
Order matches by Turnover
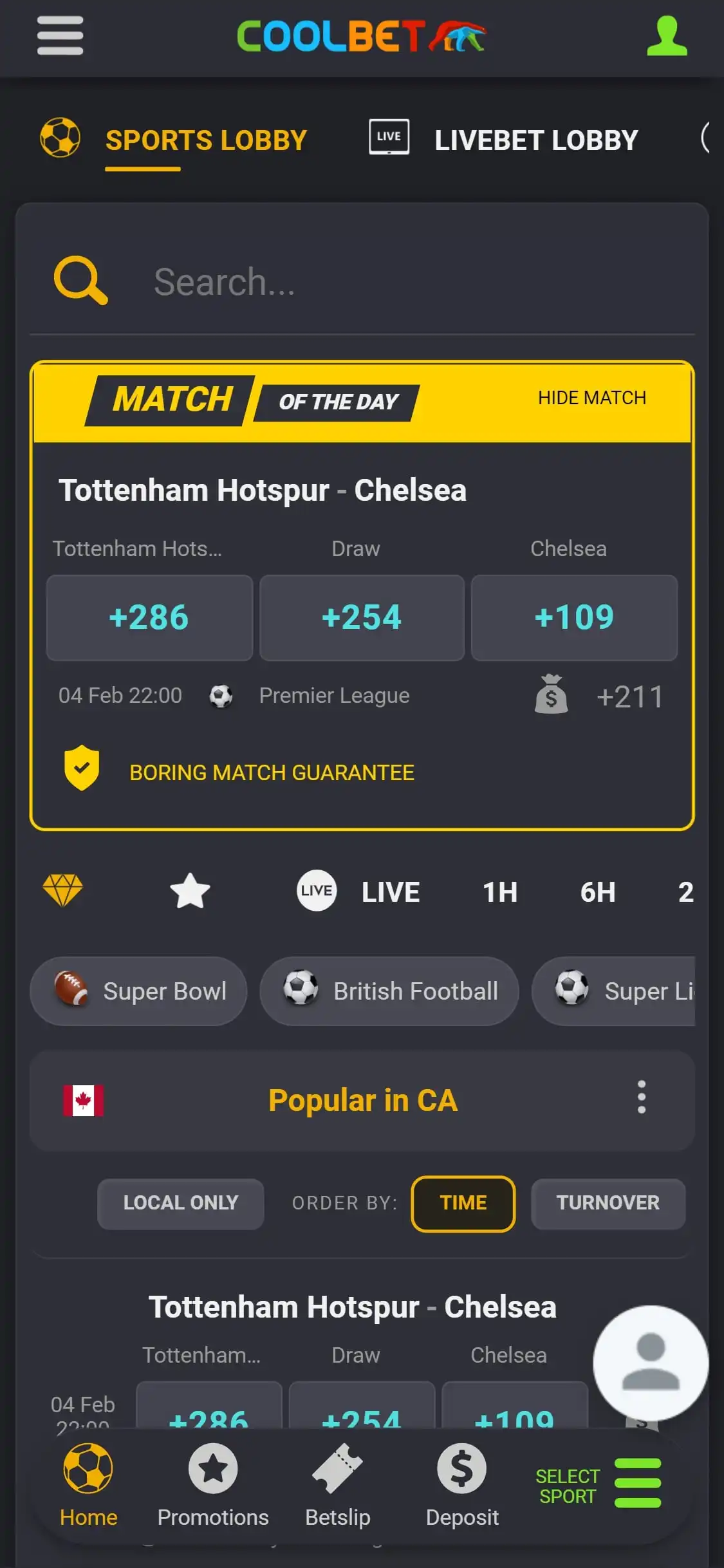(x=608, y=1203)
